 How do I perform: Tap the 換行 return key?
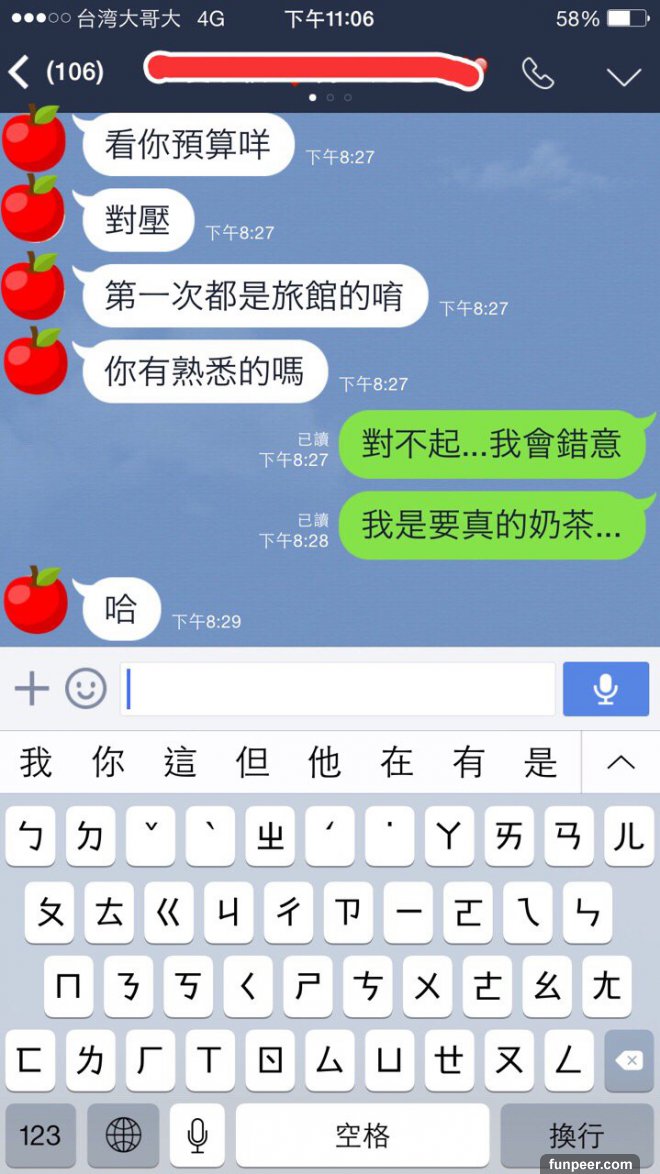pyautogui.click(x=576, y=1135)
